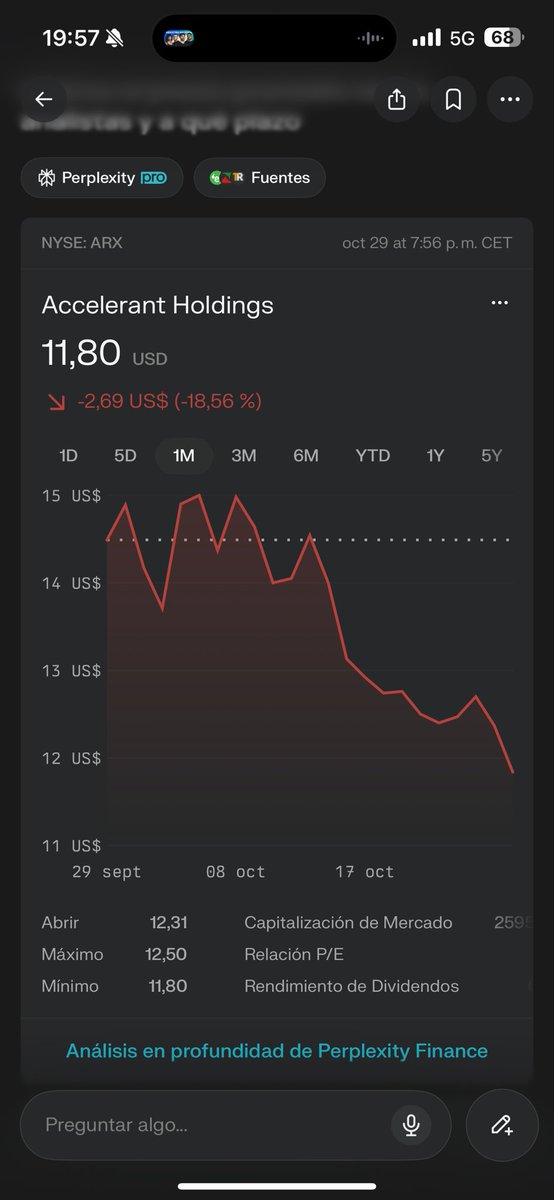Viewport: 554px width, 1200px height.
Task: Select the 1M chart range
Action: point(184,455)
